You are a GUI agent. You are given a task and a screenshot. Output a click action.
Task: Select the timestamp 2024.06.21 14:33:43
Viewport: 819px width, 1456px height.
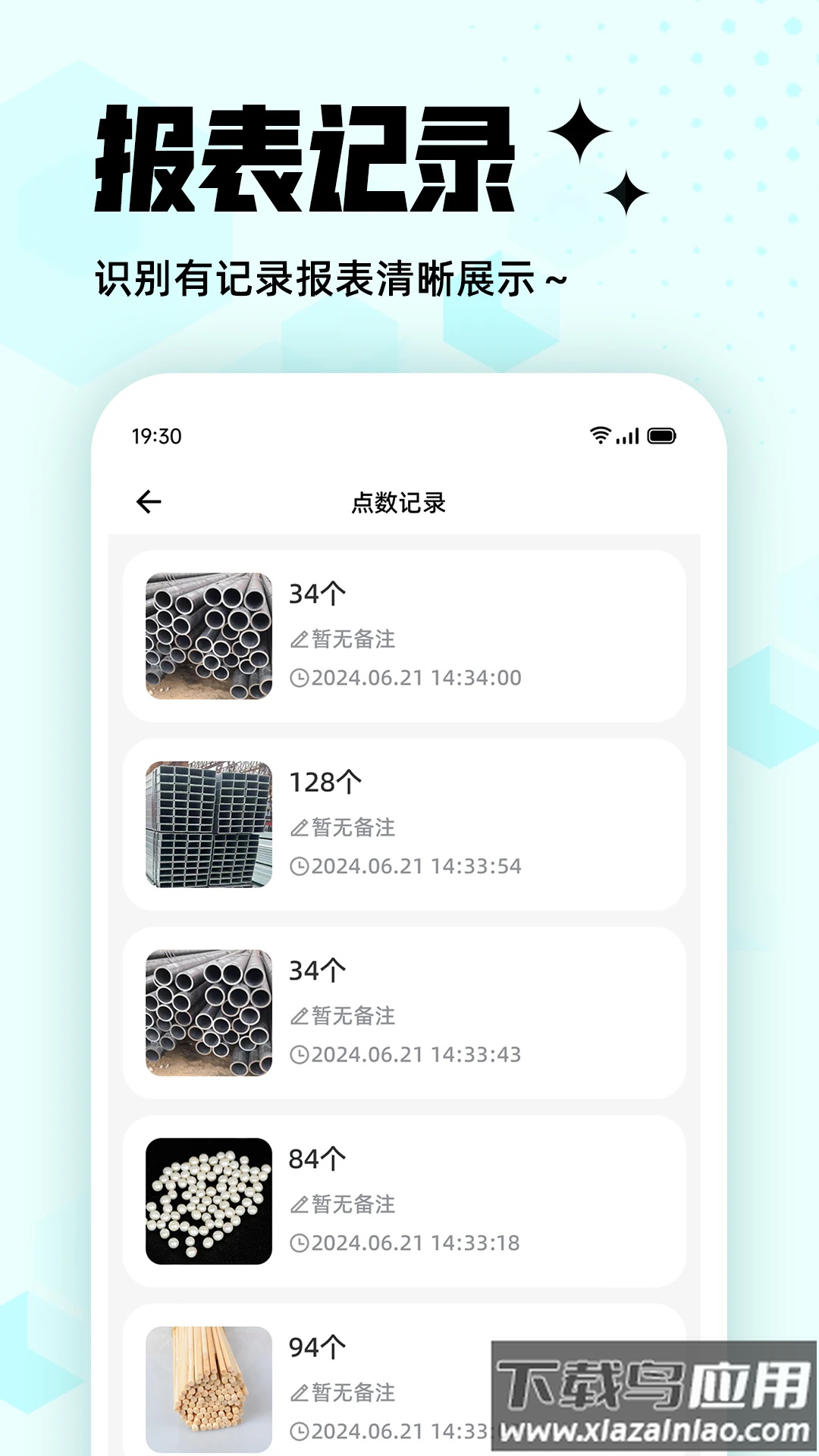[416, 1054]
